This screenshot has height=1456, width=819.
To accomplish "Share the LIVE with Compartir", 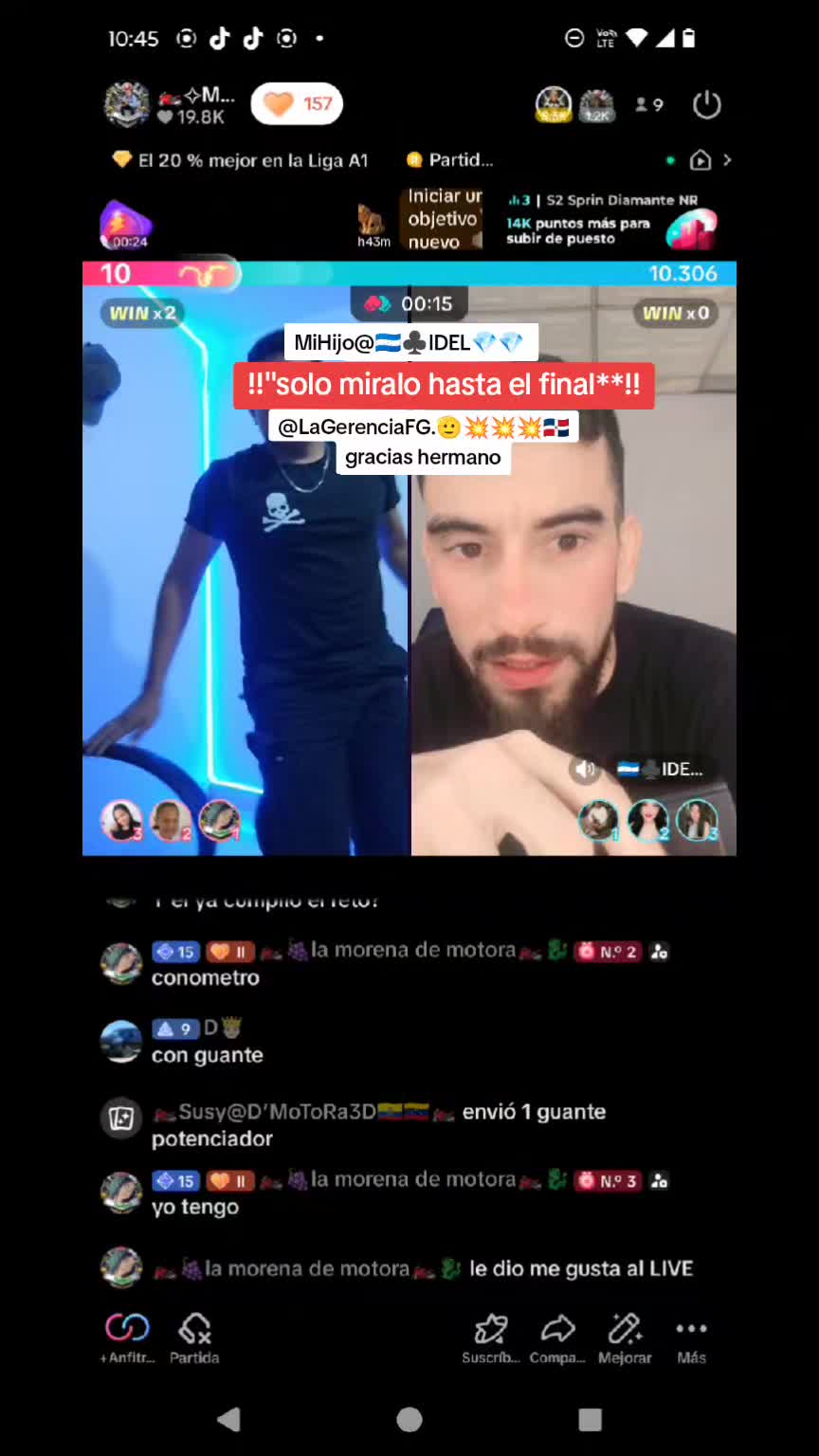I will pos(557,1338).
